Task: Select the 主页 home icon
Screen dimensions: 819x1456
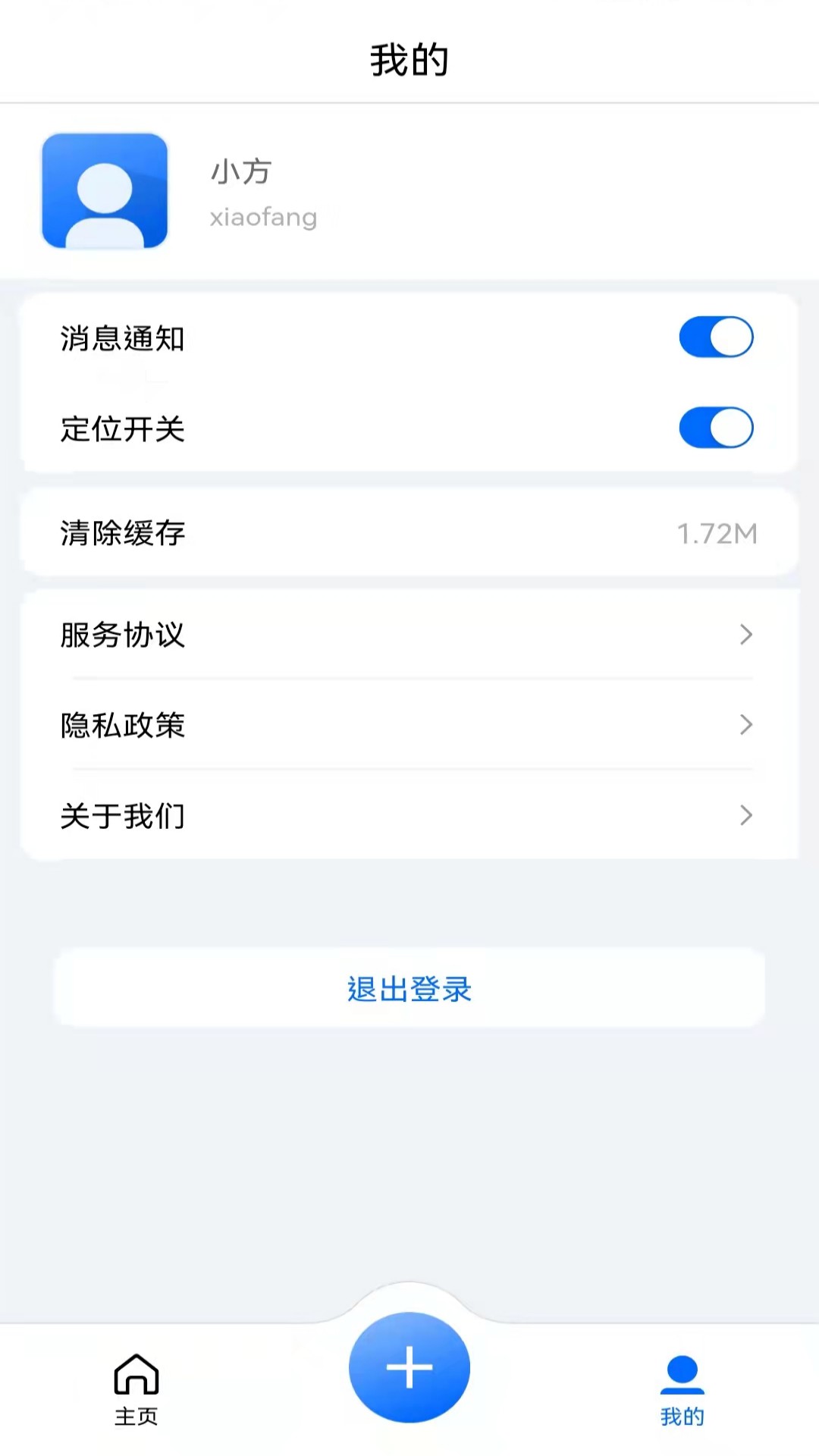Action: pos(135,1373)
